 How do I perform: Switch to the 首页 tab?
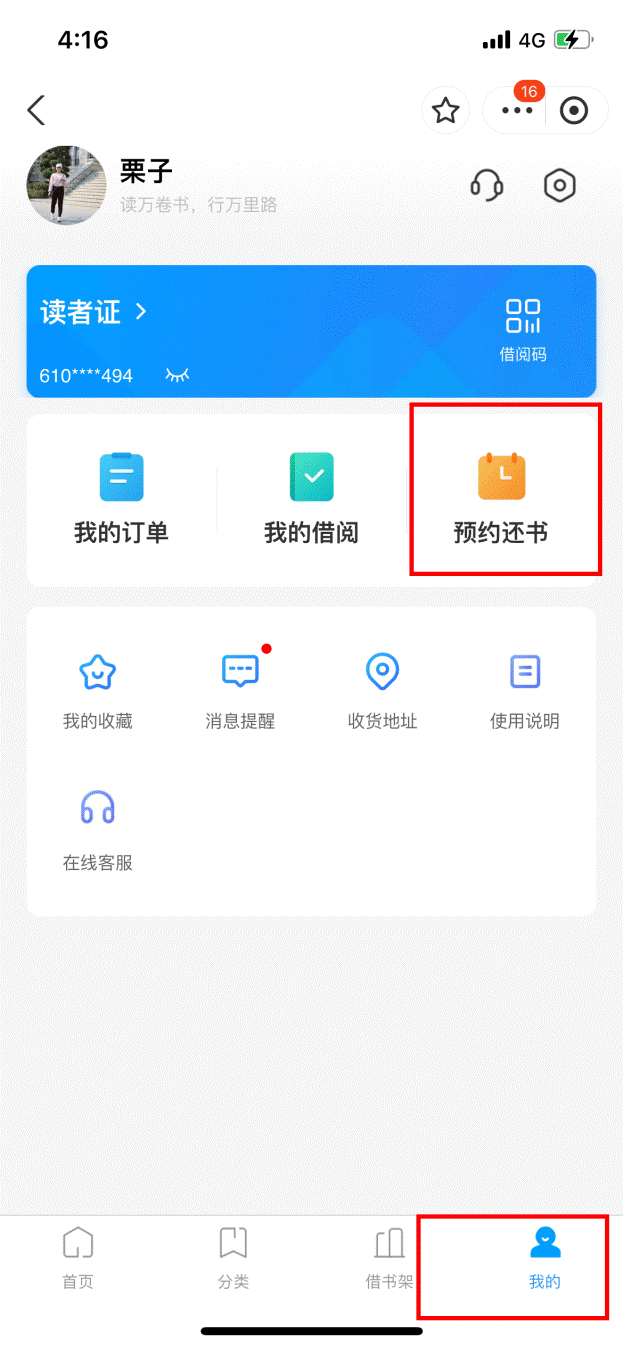pos(78,1258)
